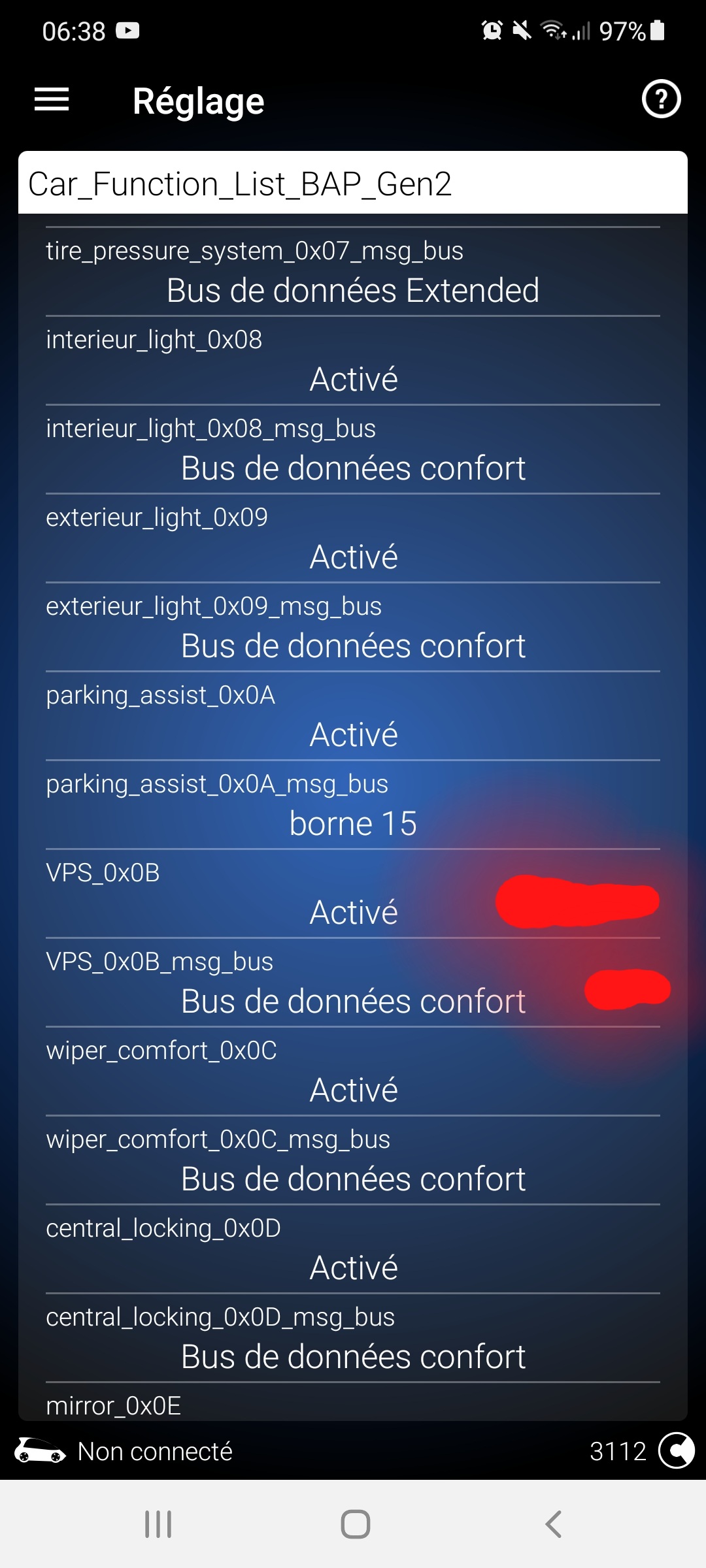Open the Car_Function_List_BAP_Gen2 selector
The width and height of the screenshot is (706, 1568).
353,183
